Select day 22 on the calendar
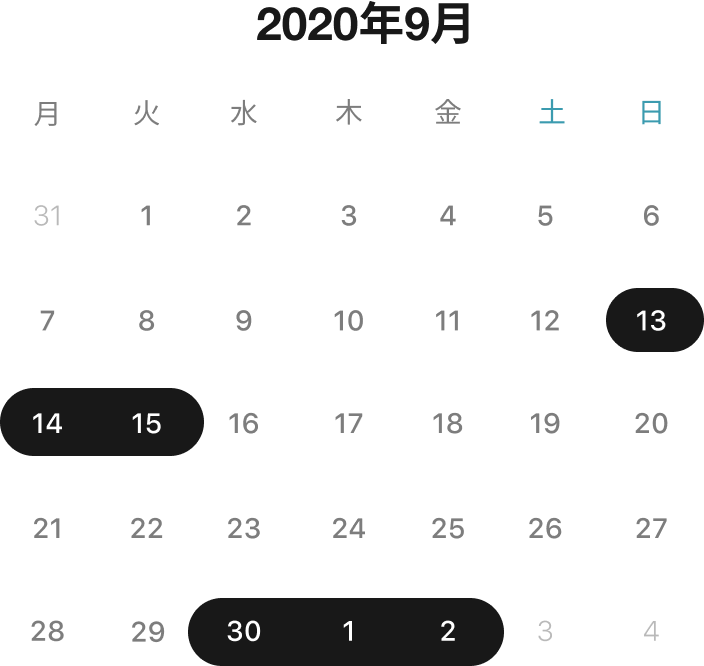The width and height of the screenshot is (704, 666). point(146,527)
